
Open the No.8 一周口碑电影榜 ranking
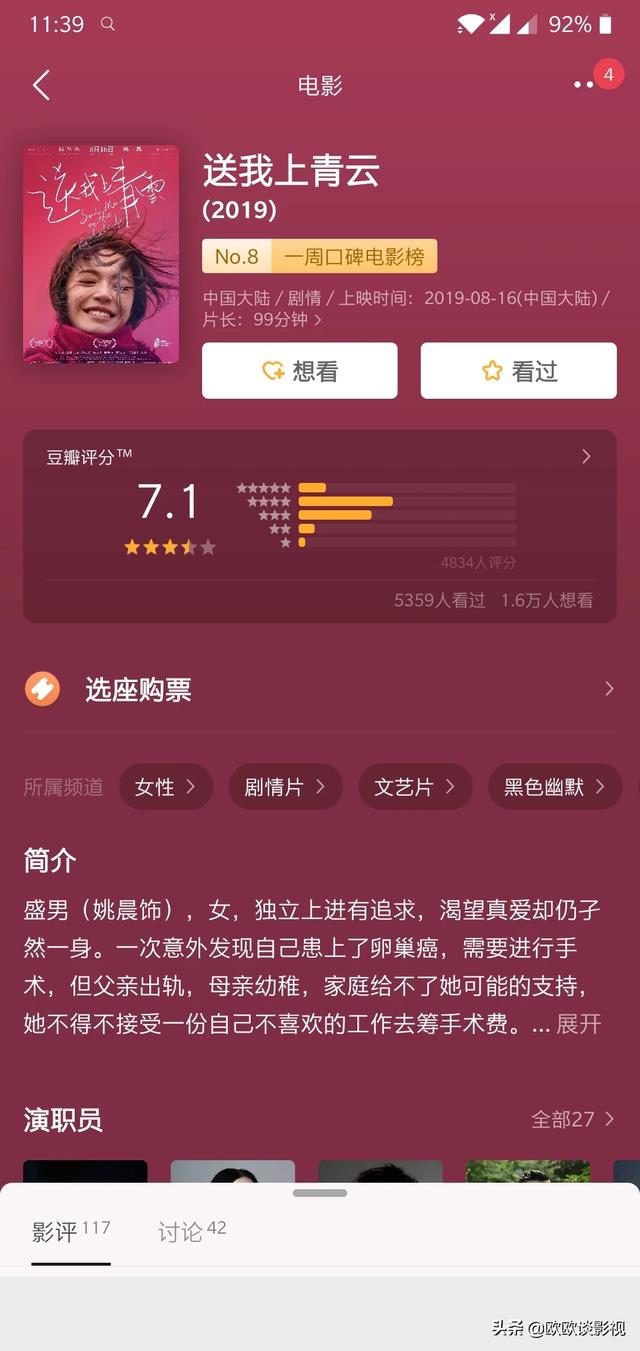[x=319, y=257]
